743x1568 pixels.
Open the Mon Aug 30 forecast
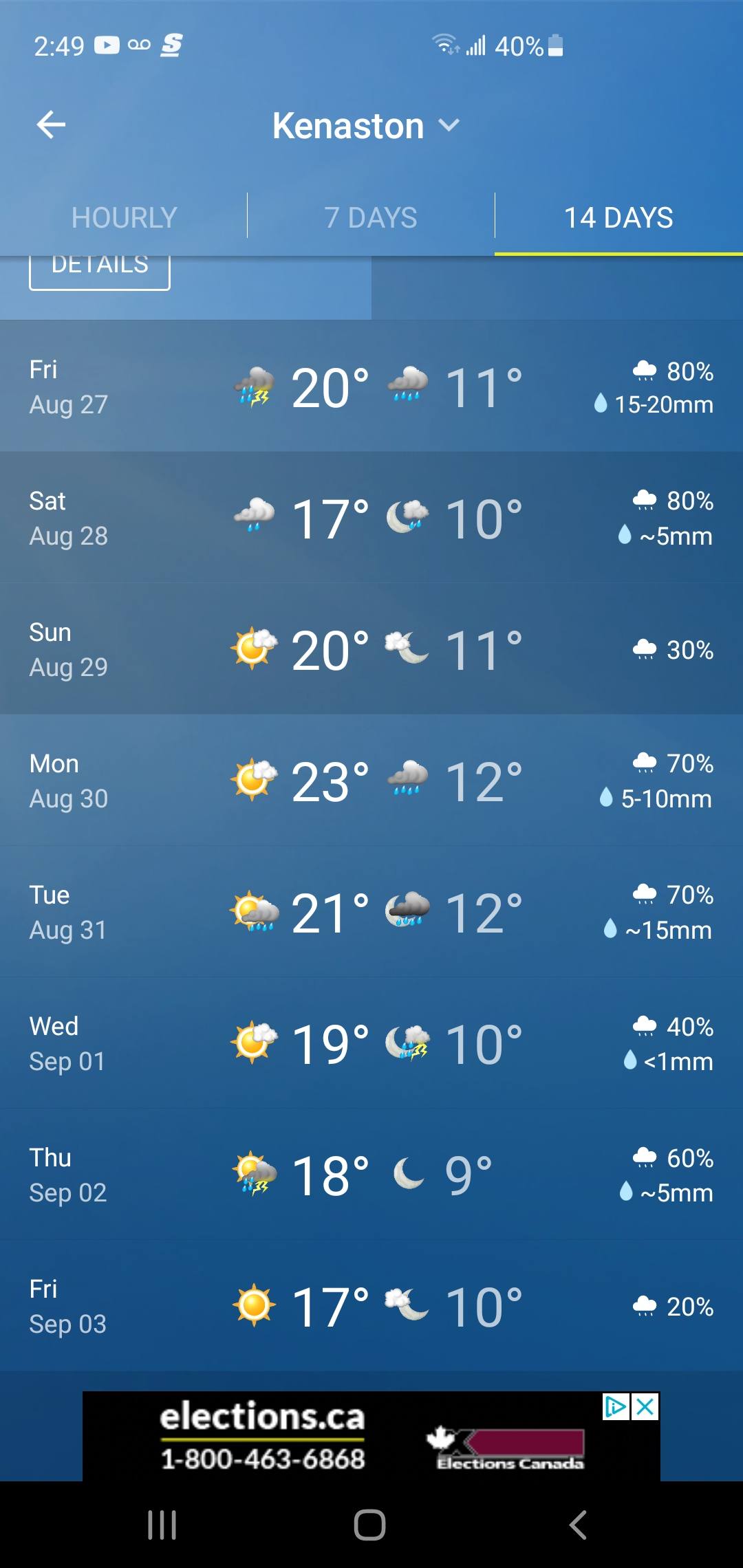tap(371, 781)
